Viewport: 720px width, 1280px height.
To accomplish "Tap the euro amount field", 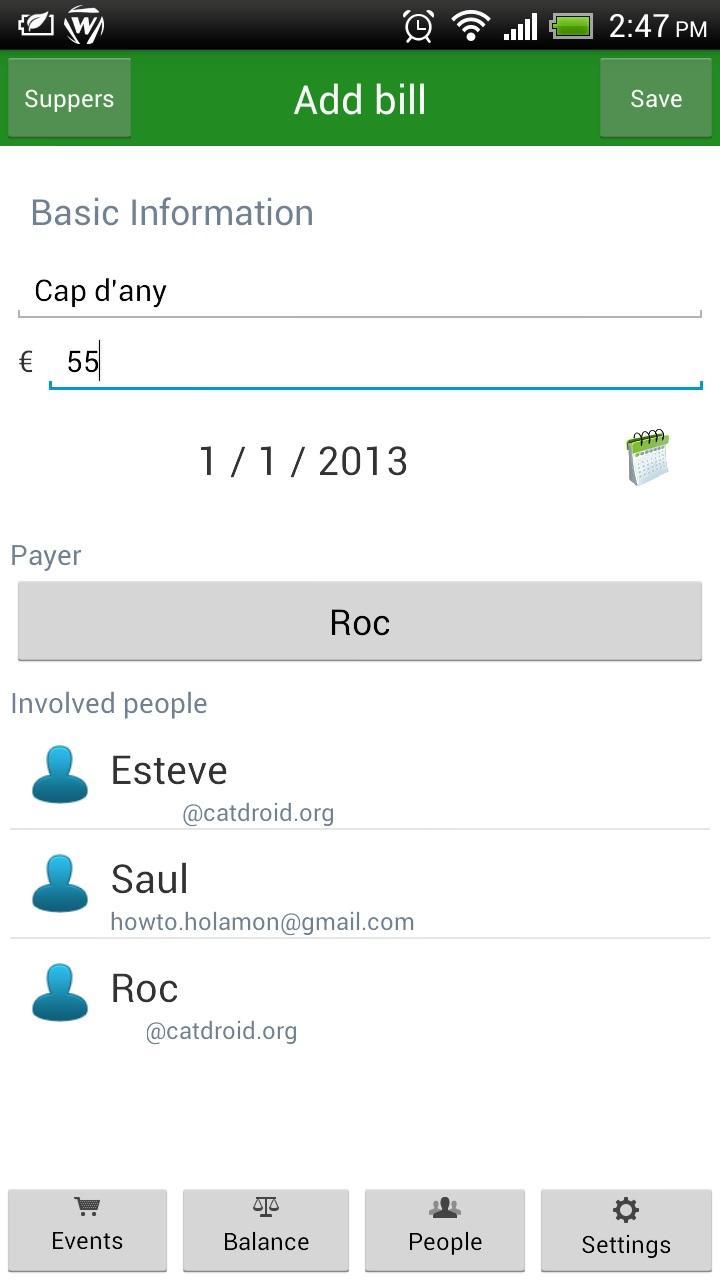I will click(375, 361).
